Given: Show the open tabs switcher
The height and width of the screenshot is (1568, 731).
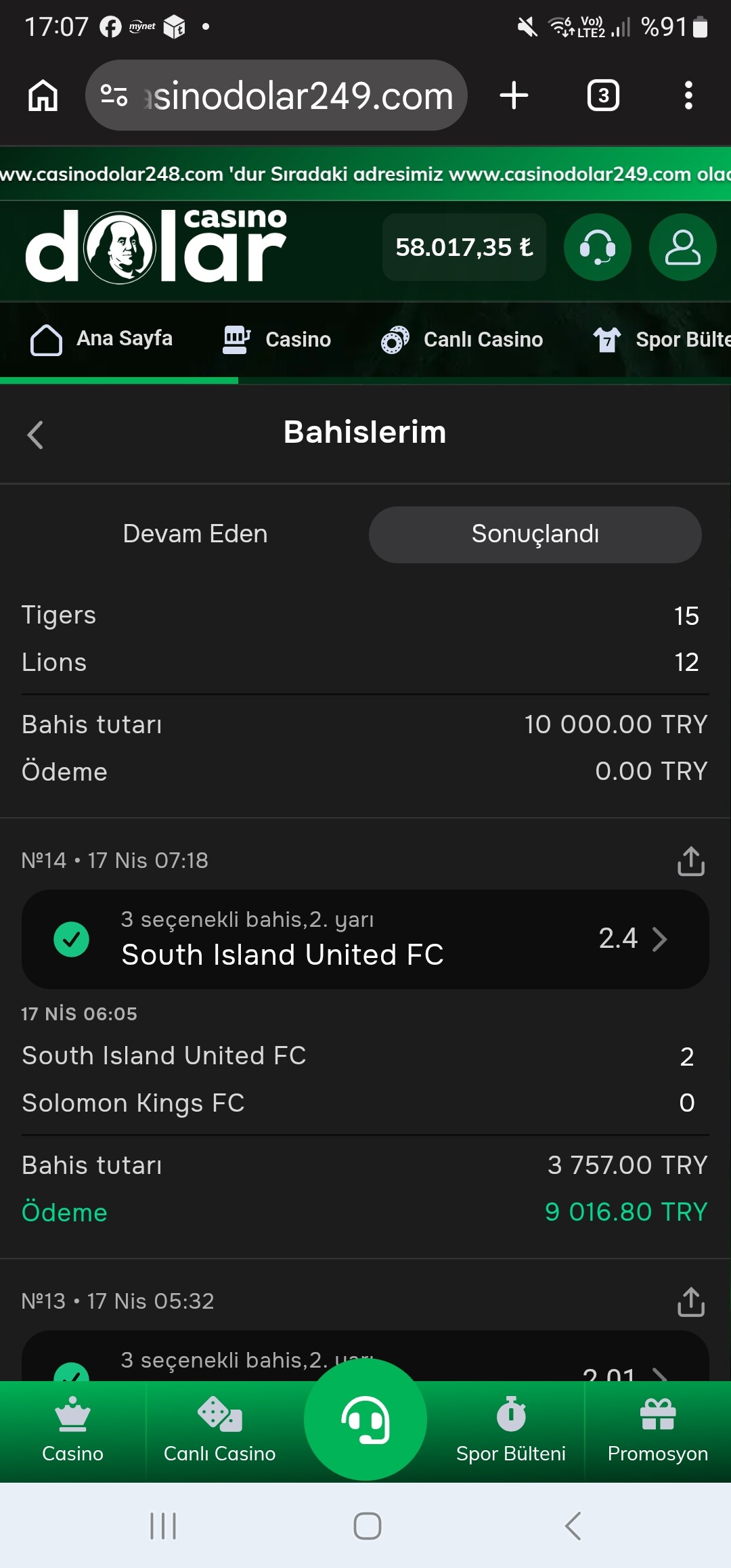Looking at the screenshot, I should [603, 95].
